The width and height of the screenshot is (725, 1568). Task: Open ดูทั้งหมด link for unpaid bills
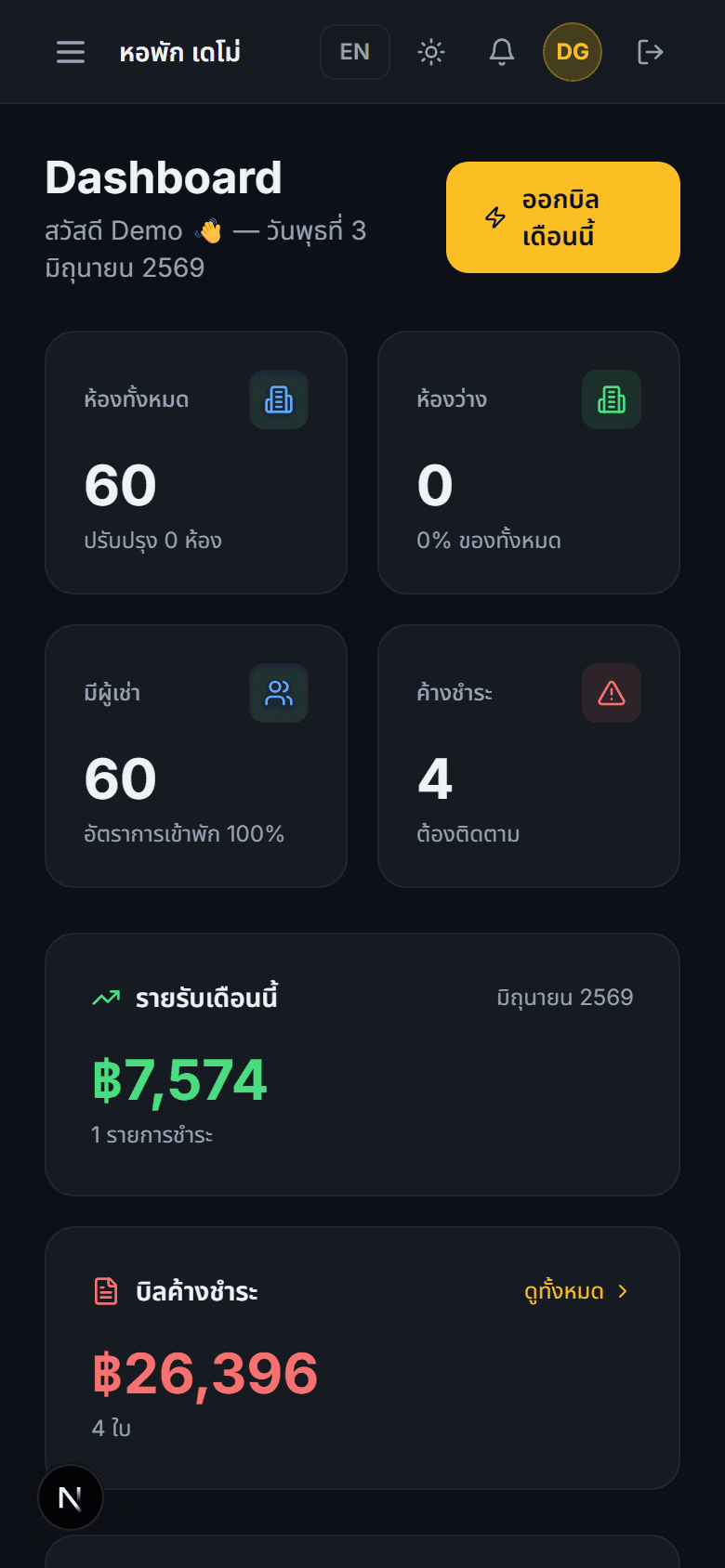(576, 1291)
